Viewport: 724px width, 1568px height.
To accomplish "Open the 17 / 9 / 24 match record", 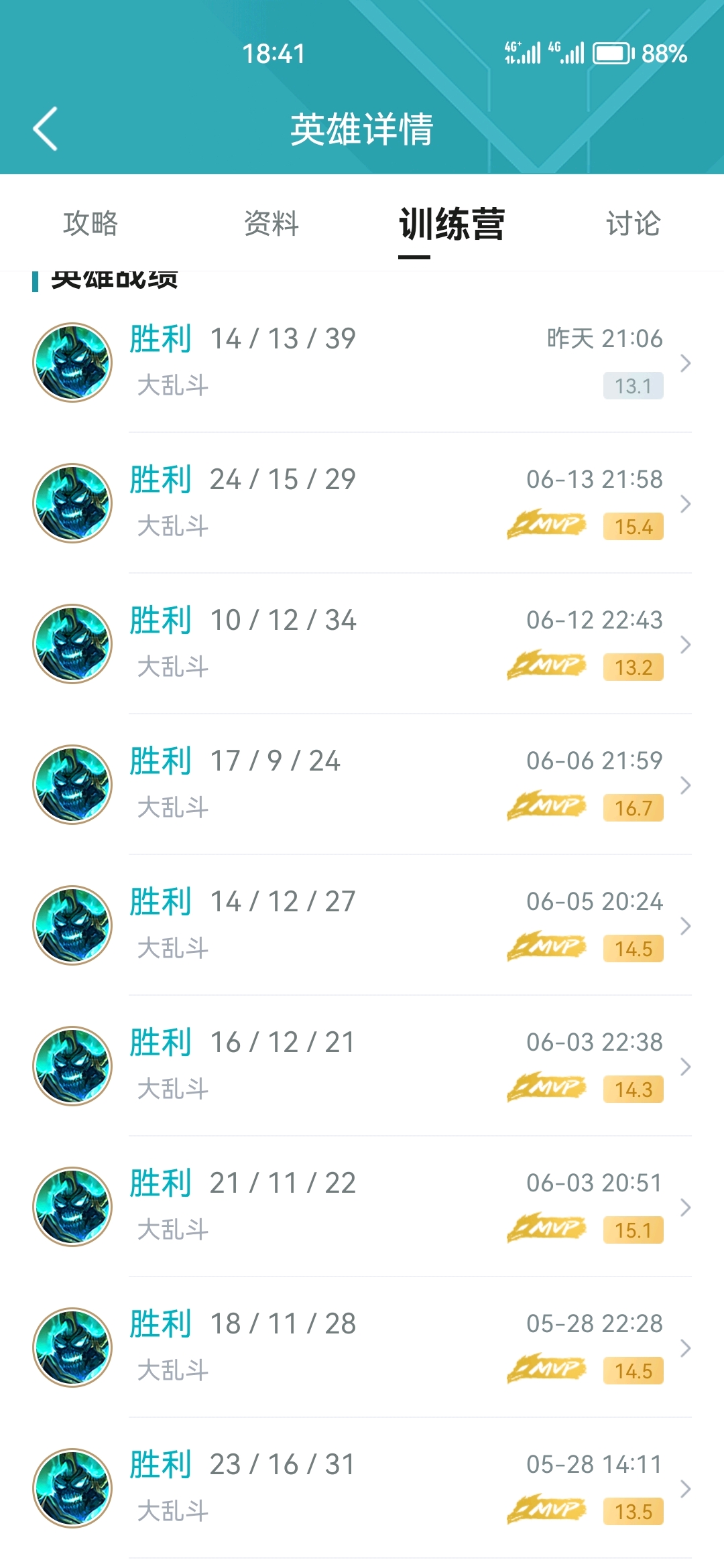I will 362,785.
